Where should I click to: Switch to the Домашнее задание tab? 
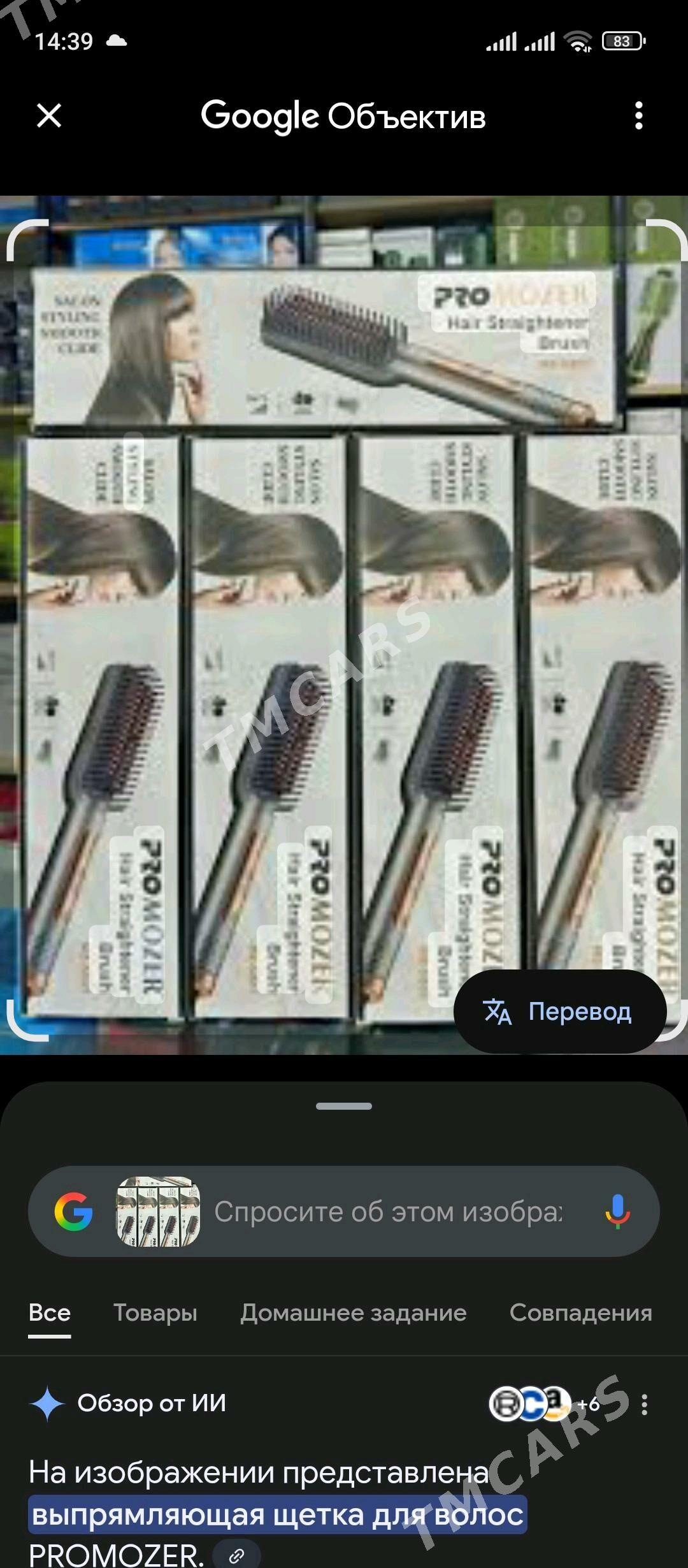point(353,1313)
